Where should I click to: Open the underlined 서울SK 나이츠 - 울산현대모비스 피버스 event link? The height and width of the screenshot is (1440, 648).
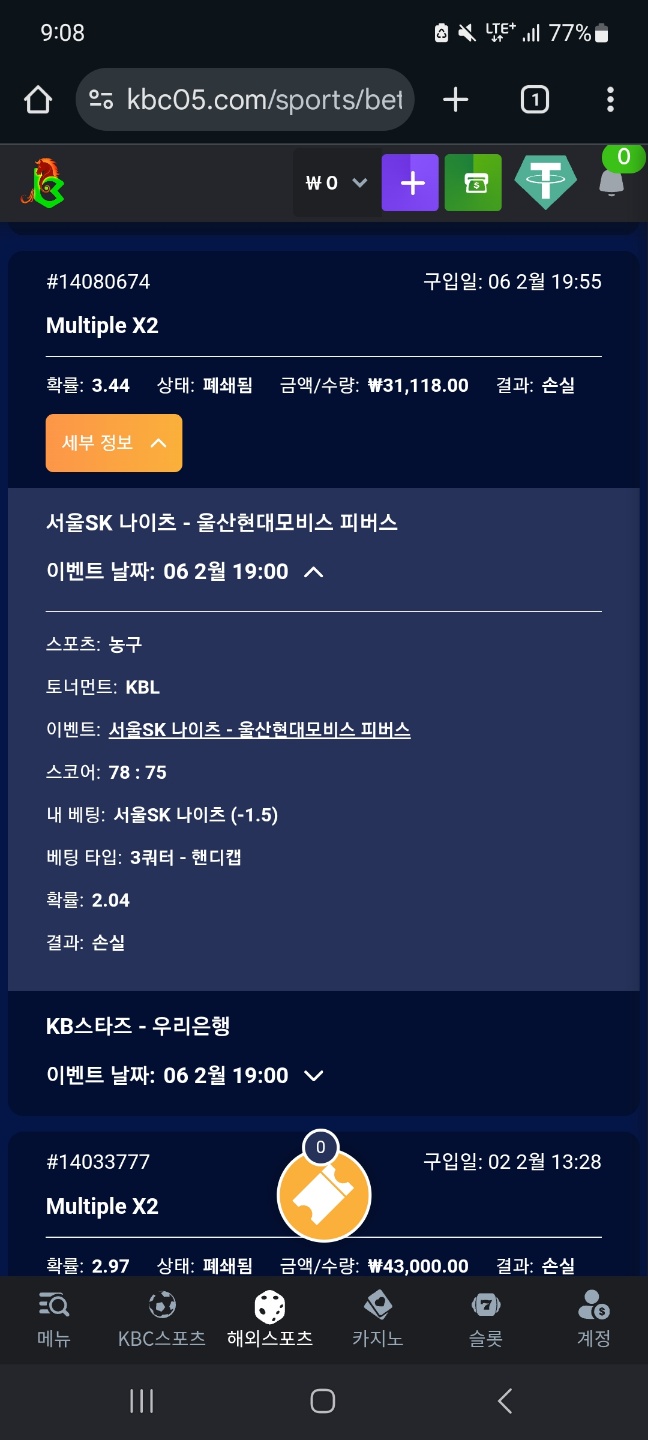(x=259, y=730)
